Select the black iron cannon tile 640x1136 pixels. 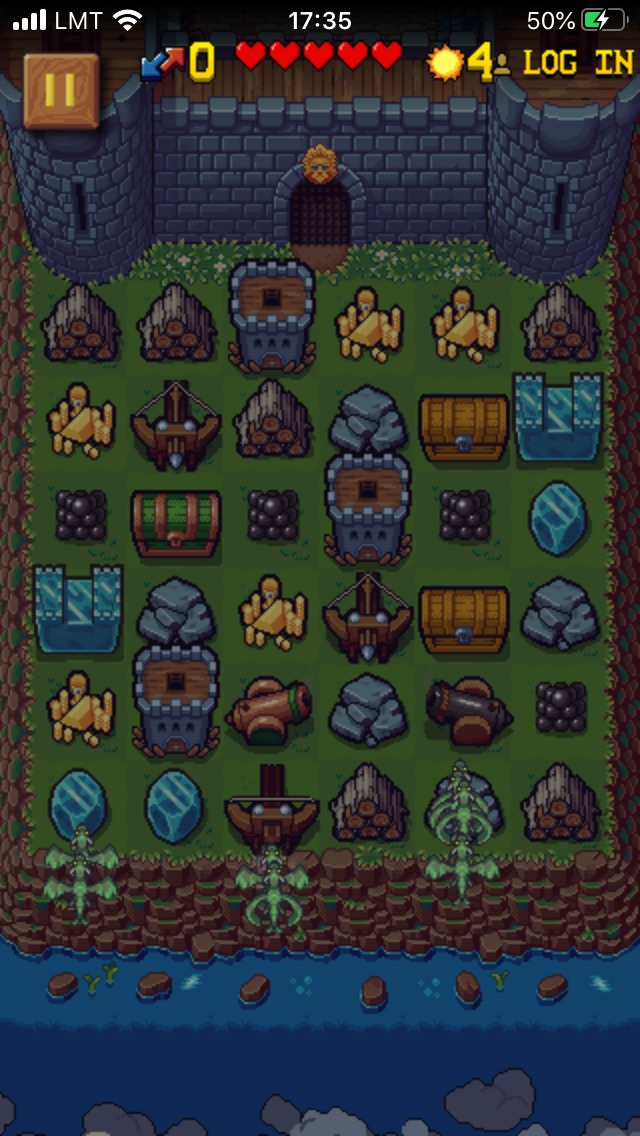[469, 710]
